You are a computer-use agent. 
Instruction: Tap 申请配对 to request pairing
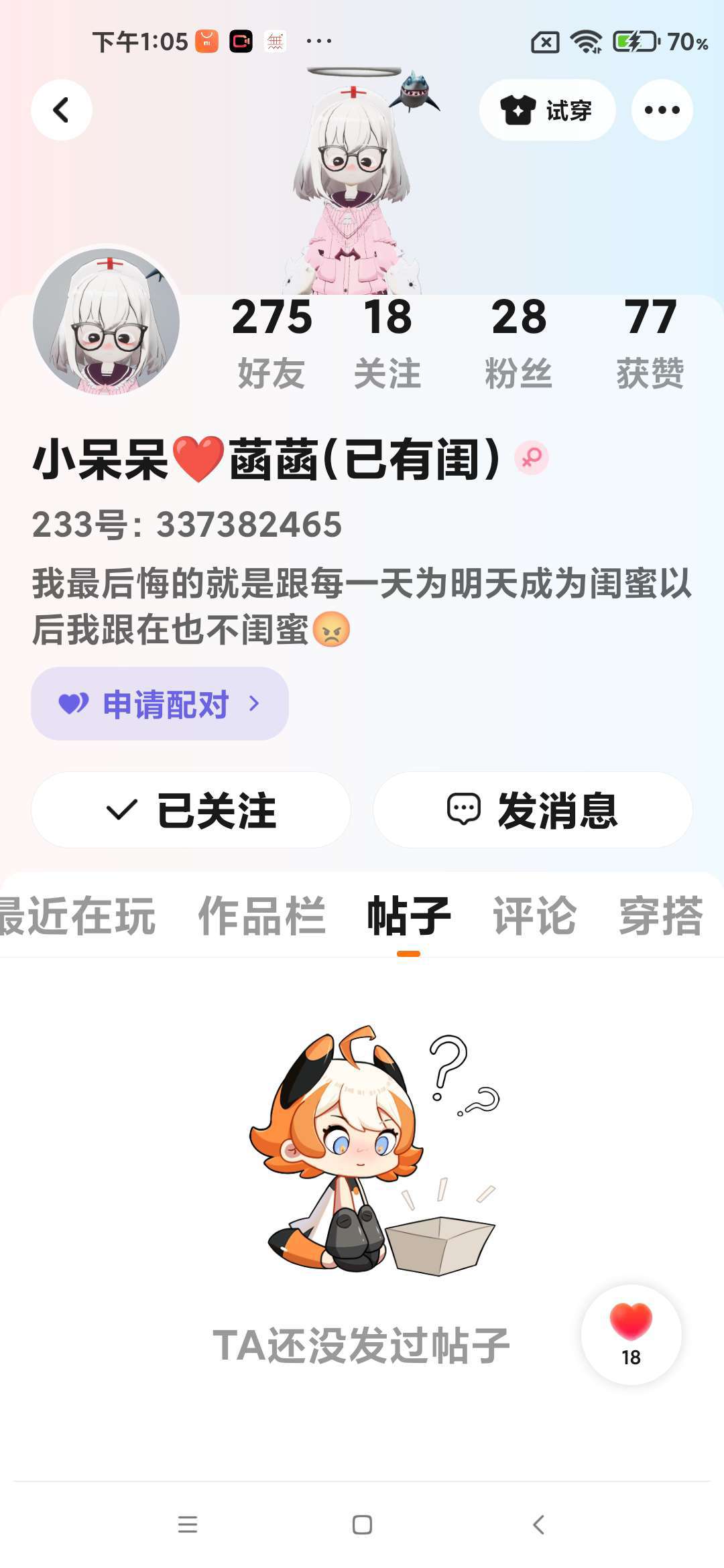point(160,704)
